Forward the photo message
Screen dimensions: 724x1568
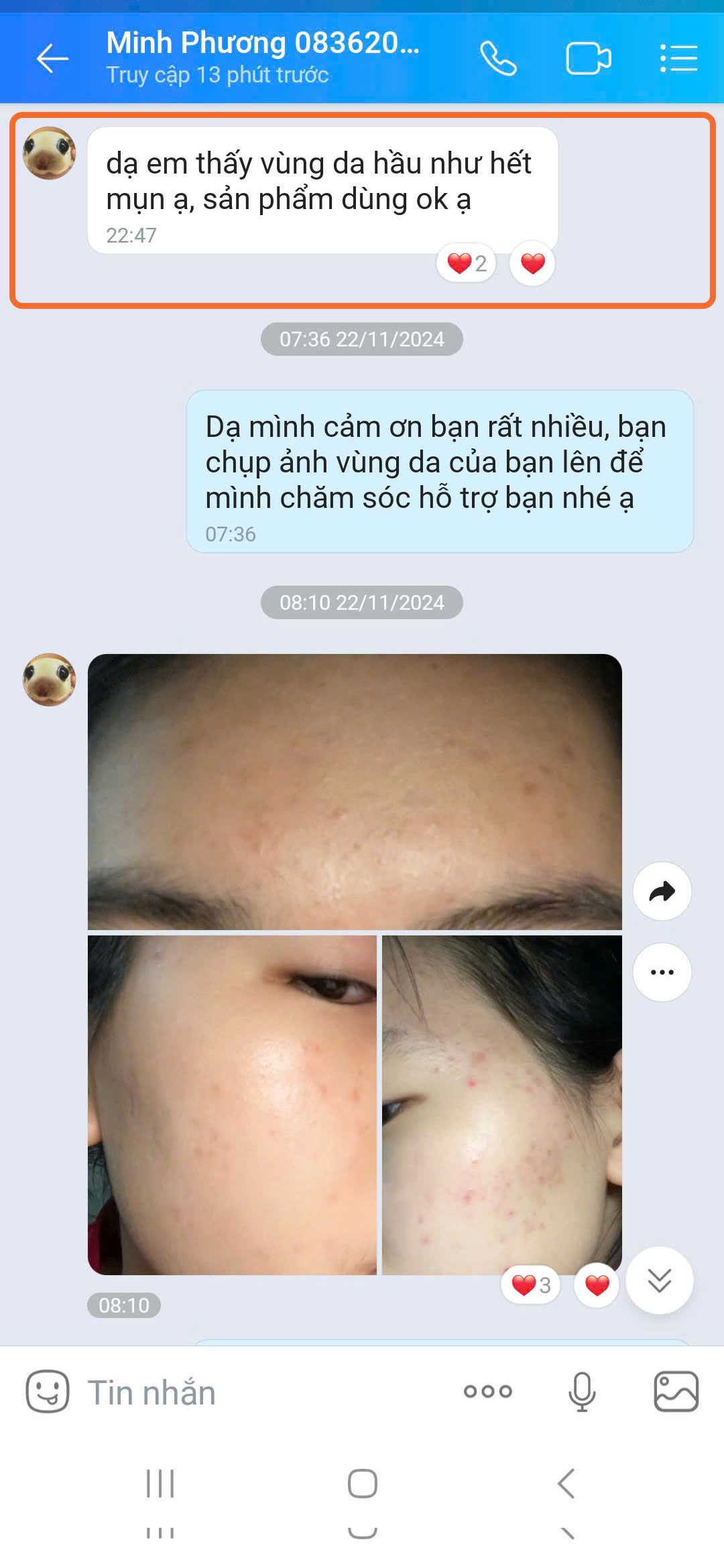662,891
